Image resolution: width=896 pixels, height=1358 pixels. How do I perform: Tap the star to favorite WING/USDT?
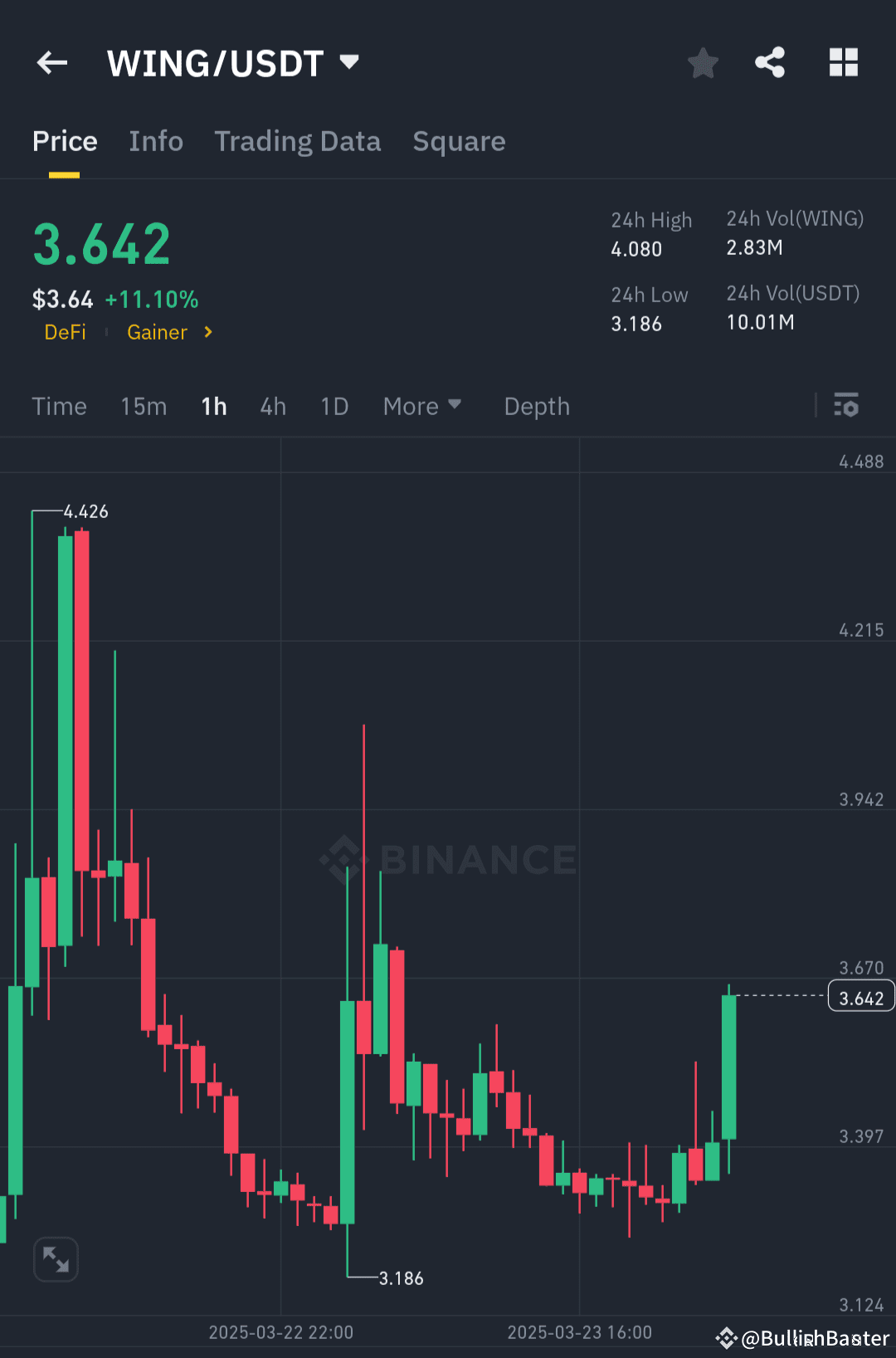point(703,62)
